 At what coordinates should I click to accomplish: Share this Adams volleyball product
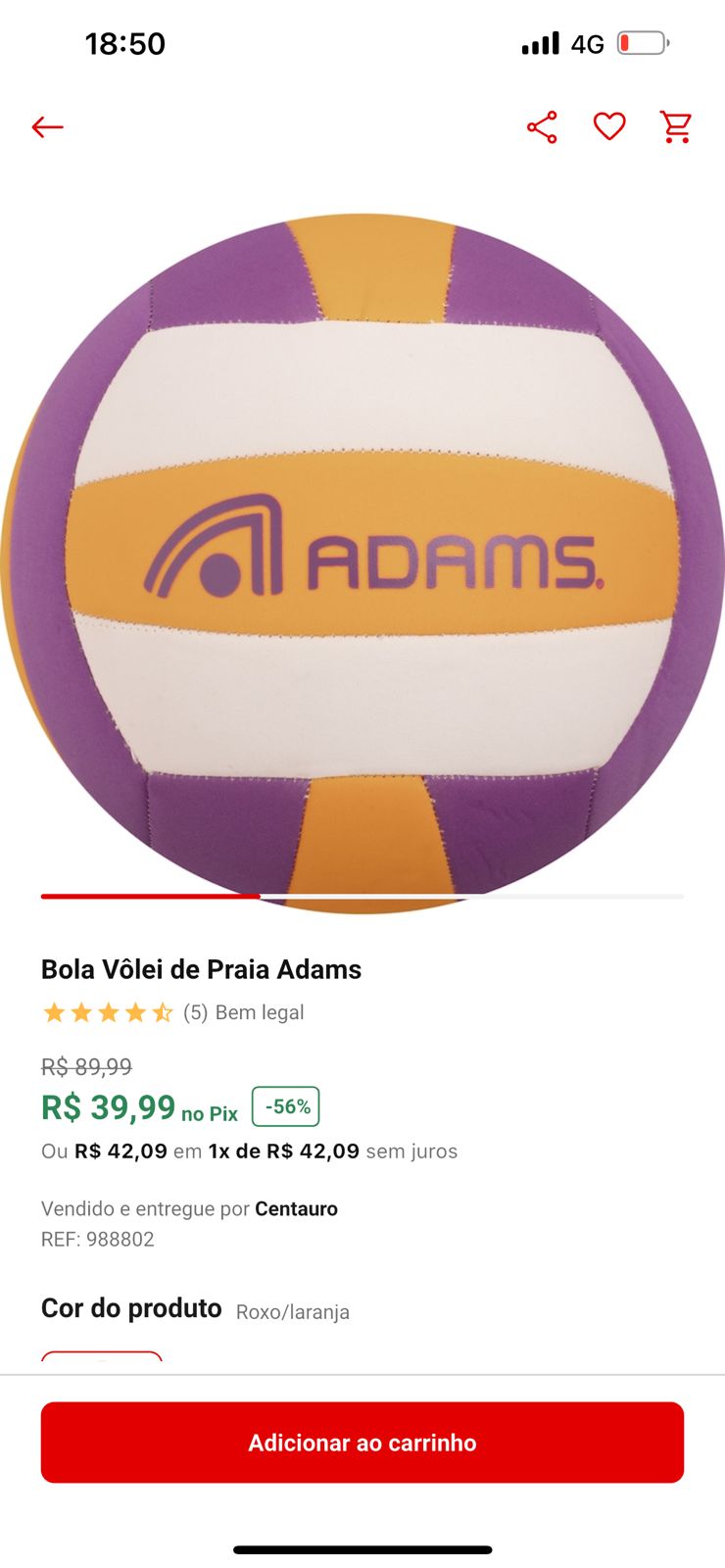[542, 127]
